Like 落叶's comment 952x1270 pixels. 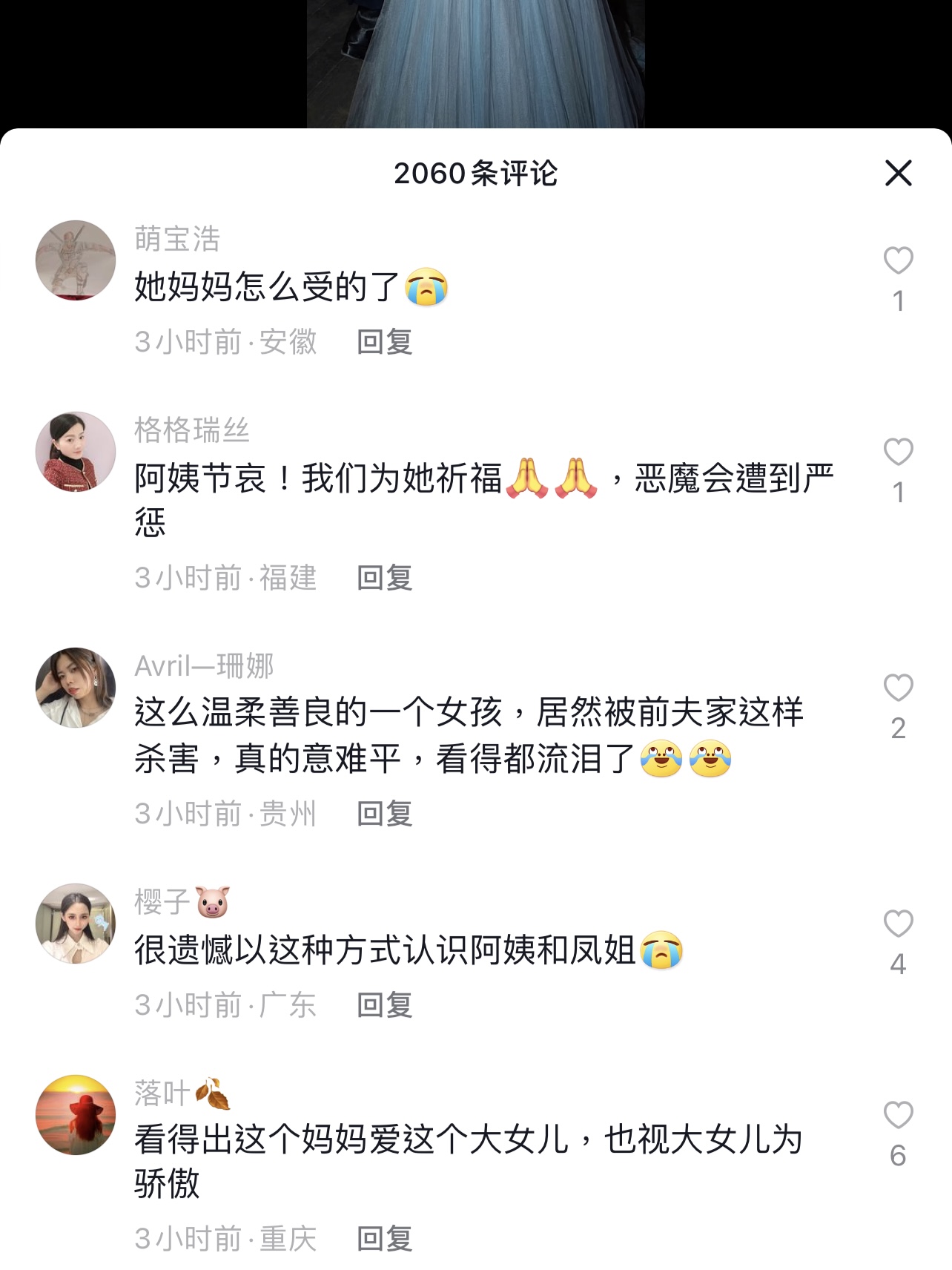point(898,1115)
